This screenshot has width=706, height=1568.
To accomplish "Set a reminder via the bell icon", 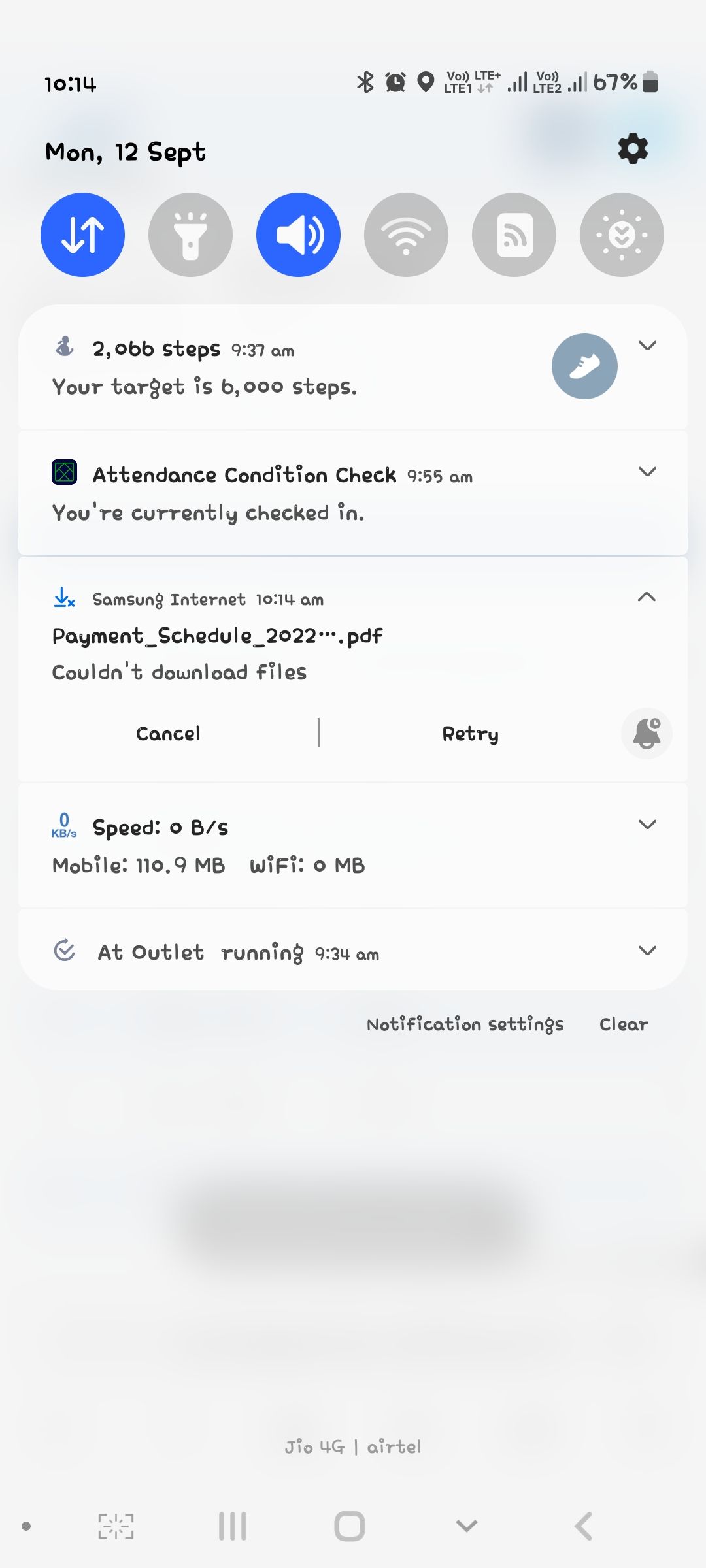I will click(646, 734).
